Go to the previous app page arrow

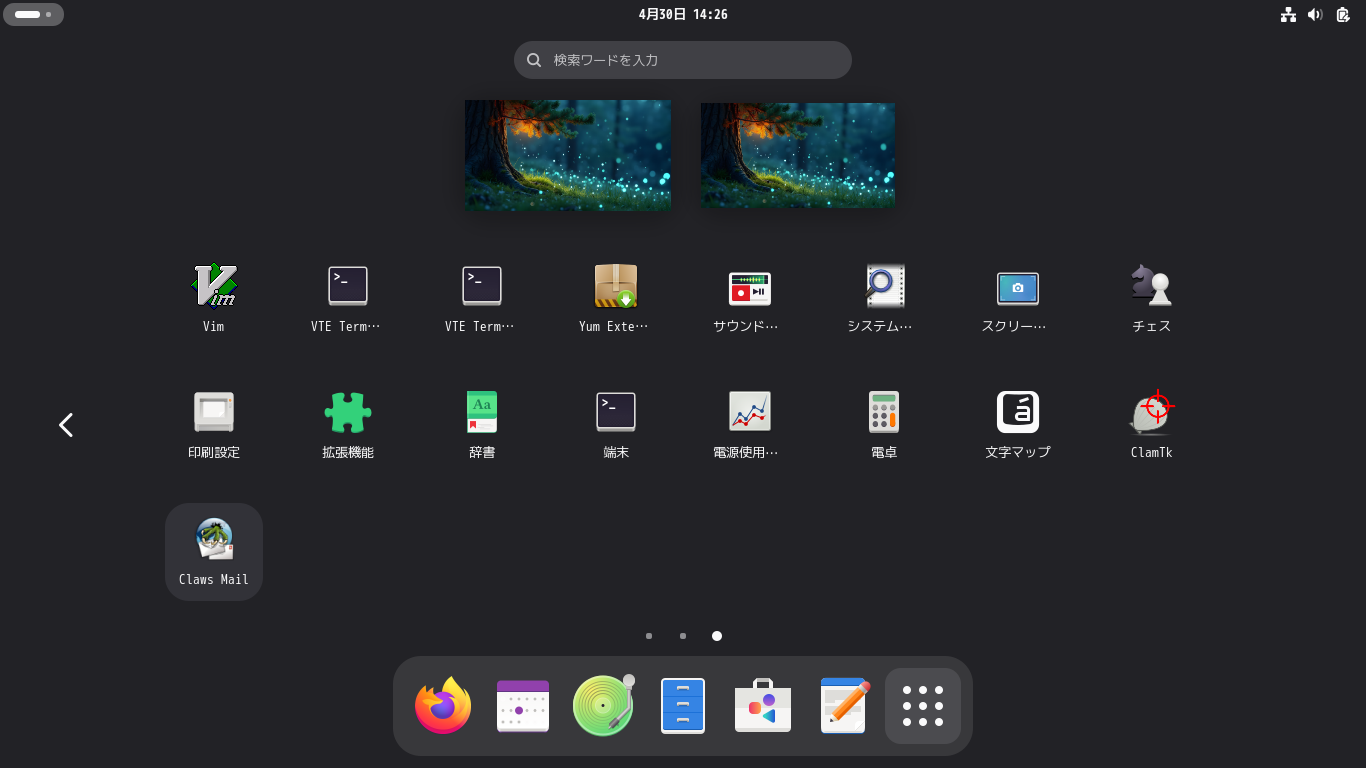point(66,425)
